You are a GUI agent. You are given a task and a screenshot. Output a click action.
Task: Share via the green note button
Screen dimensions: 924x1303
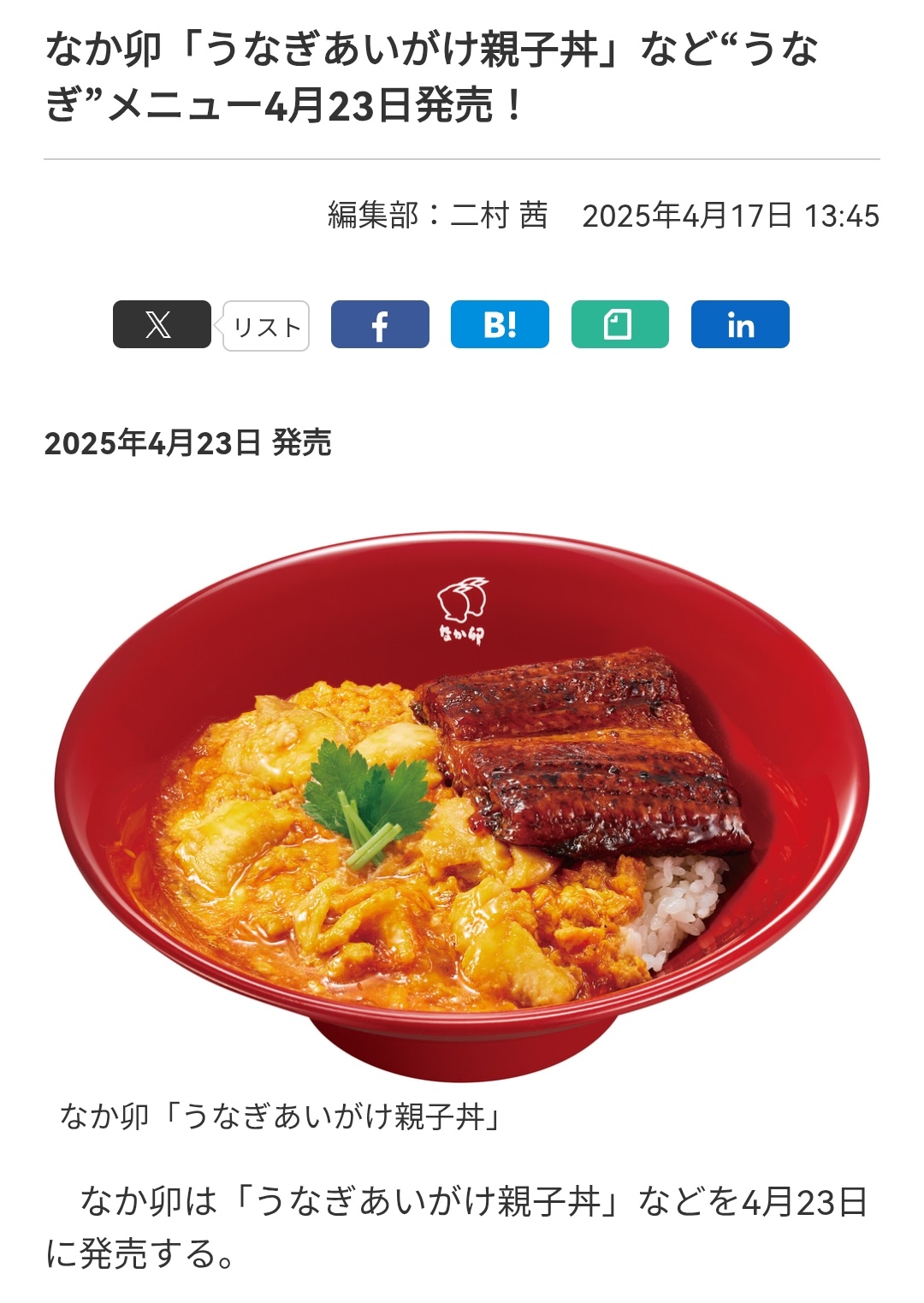click(x=619, y=324)
